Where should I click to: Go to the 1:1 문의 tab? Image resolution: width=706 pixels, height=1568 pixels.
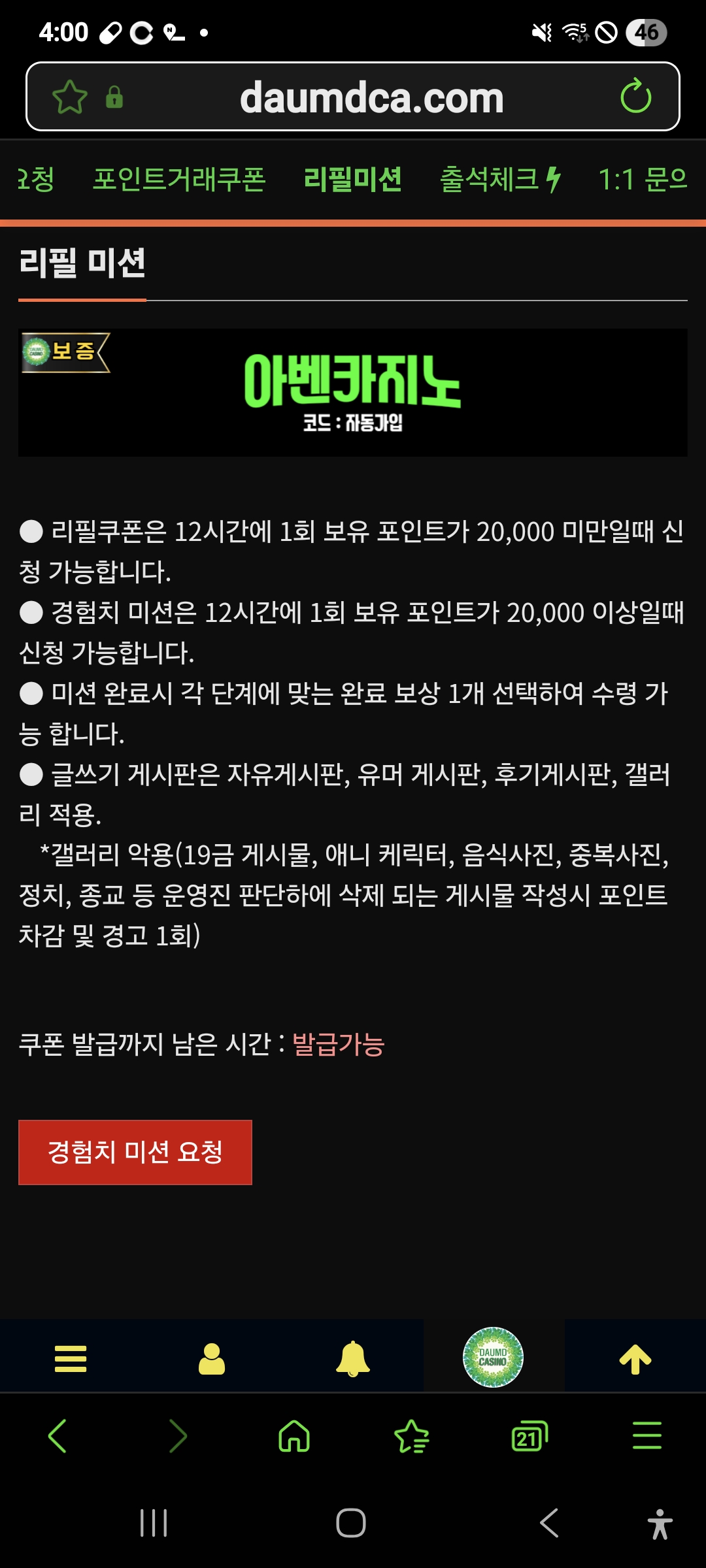coord(643,180)
